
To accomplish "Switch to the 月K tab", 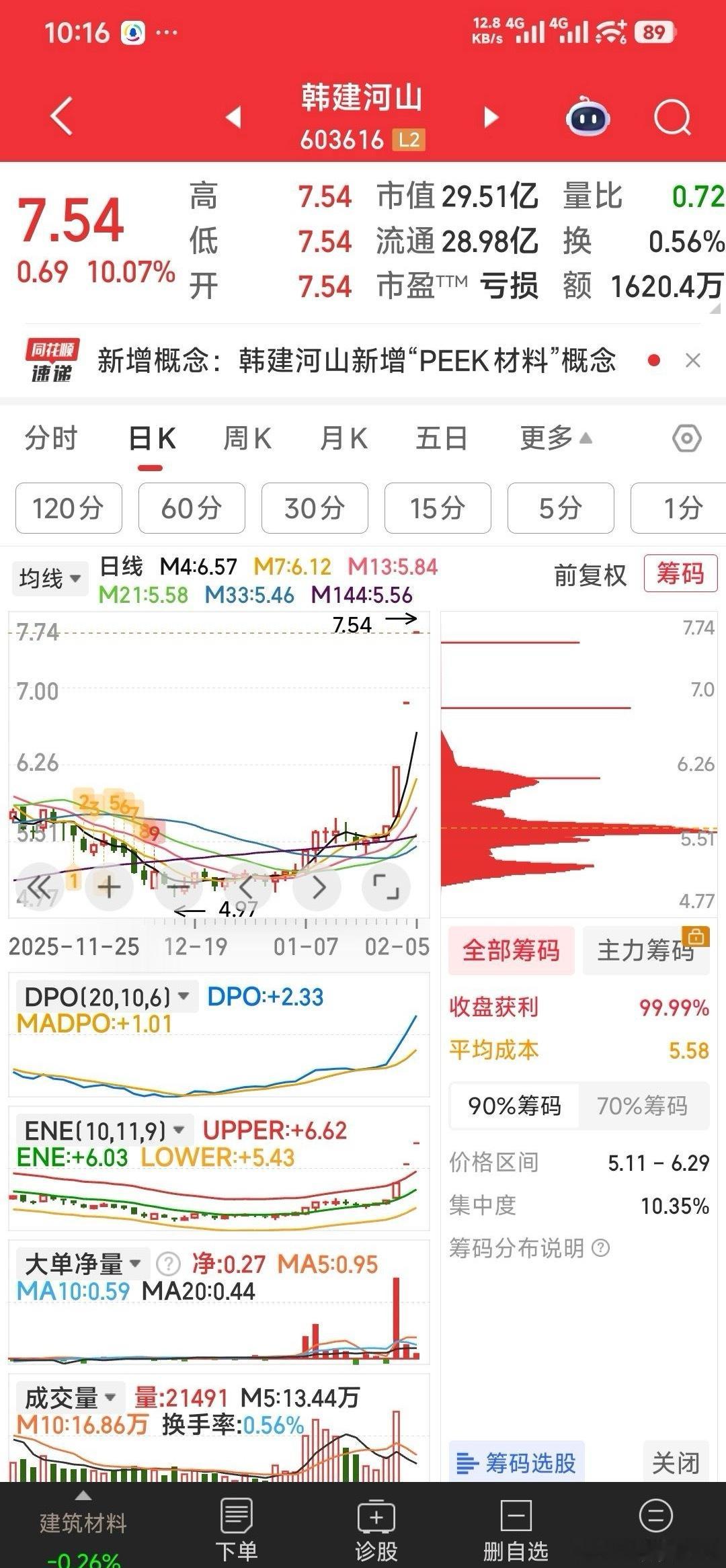I will pos(344,439).
